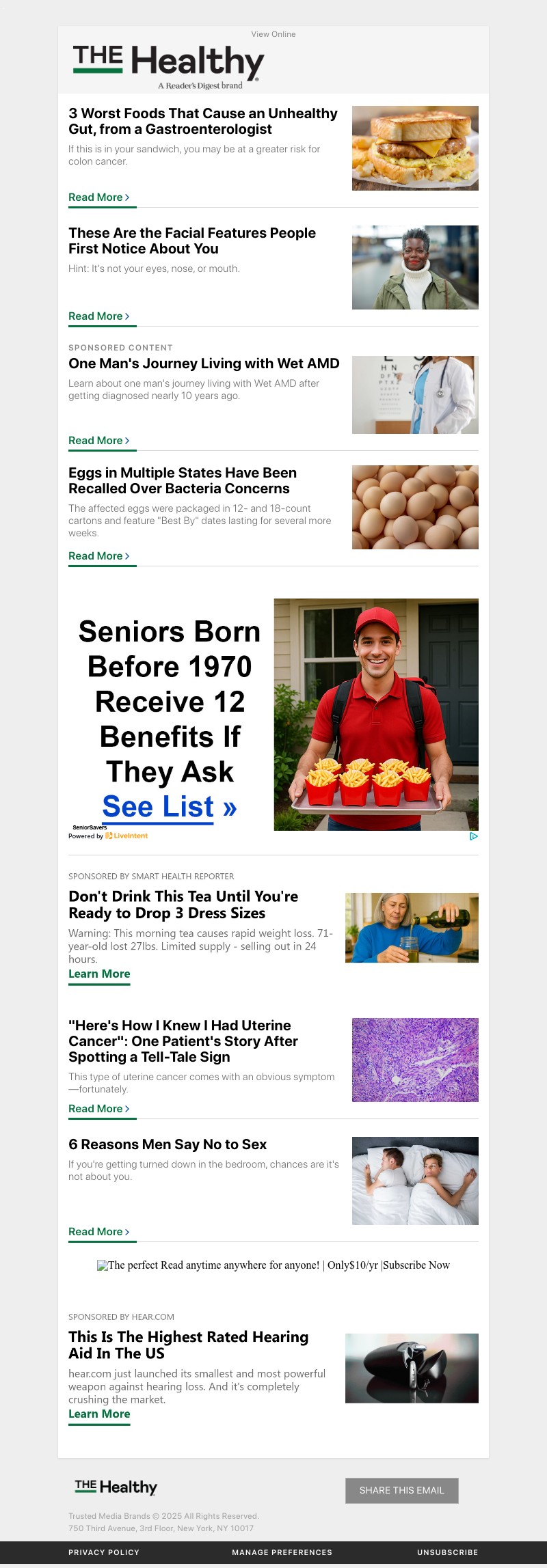This screenshot has width=547, height=1568.
Task: Tap See List in seniors benefits ad
Action: click(x=169, y=807)
